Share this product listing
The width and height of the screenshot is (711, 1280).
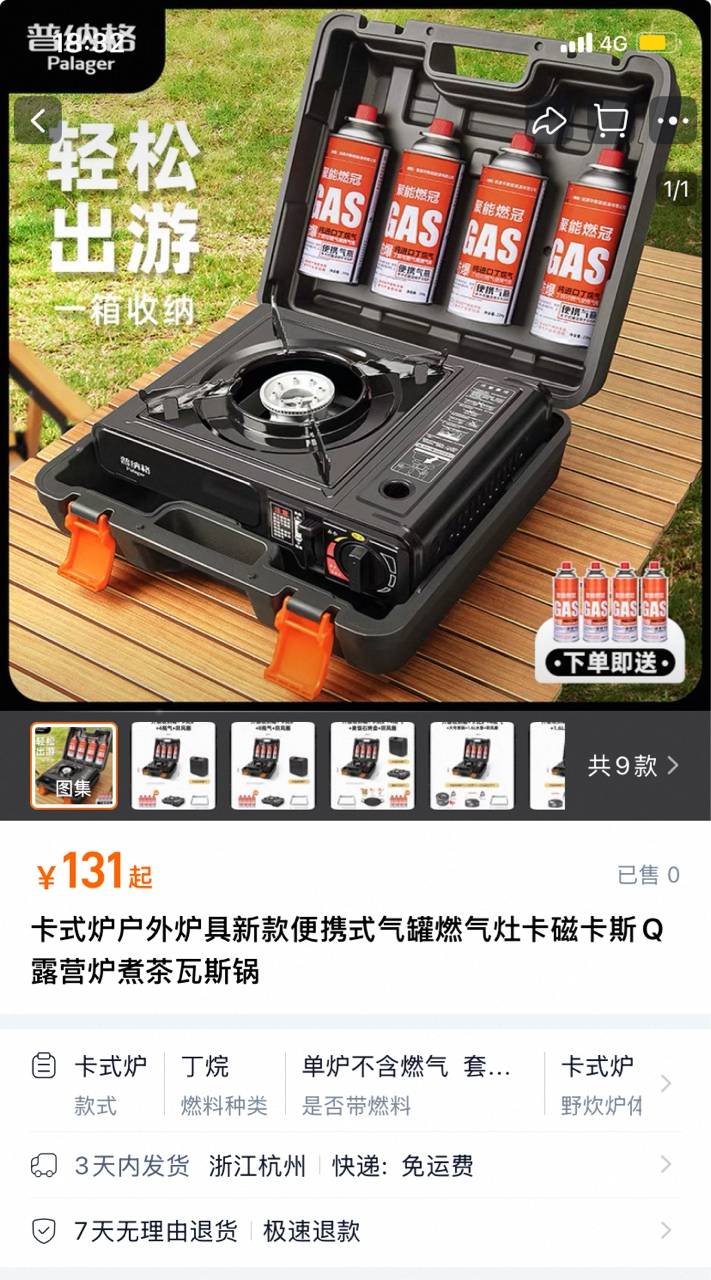point(548,121)
